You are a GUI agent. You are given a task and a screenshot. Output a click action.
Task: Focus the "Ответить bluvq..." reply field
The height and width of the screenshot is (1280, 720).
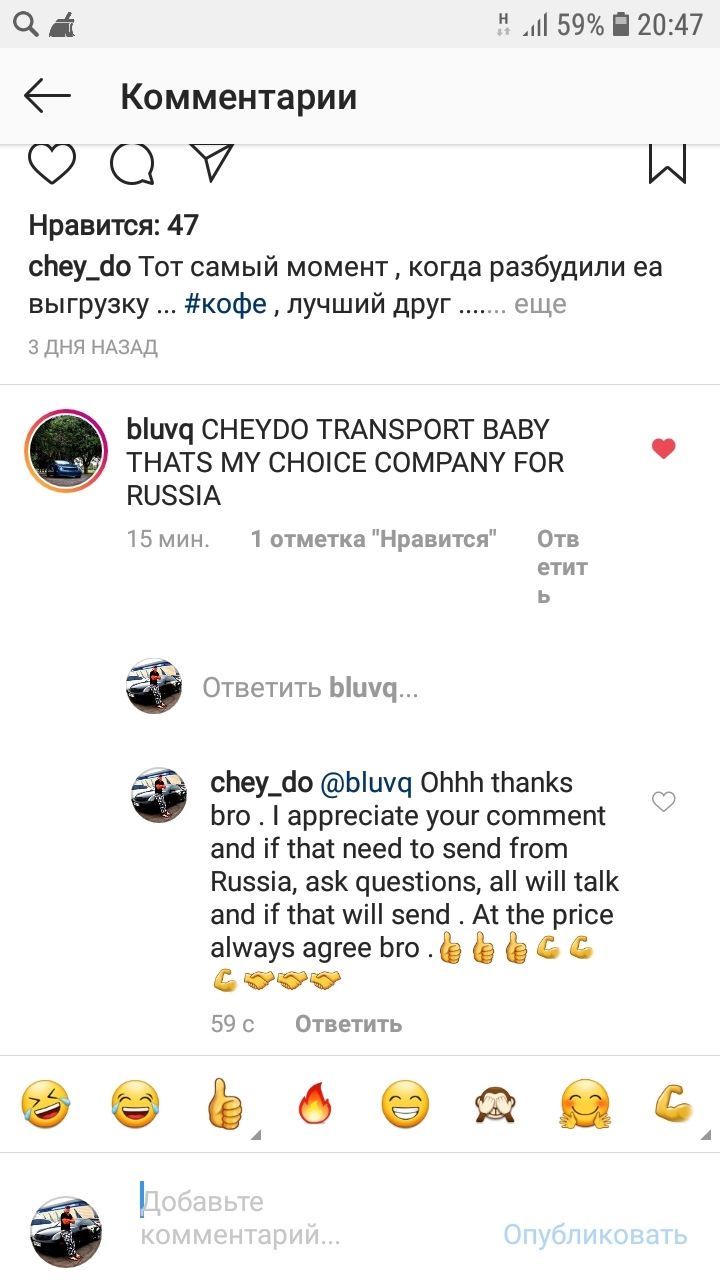click(x=310, y=687)
